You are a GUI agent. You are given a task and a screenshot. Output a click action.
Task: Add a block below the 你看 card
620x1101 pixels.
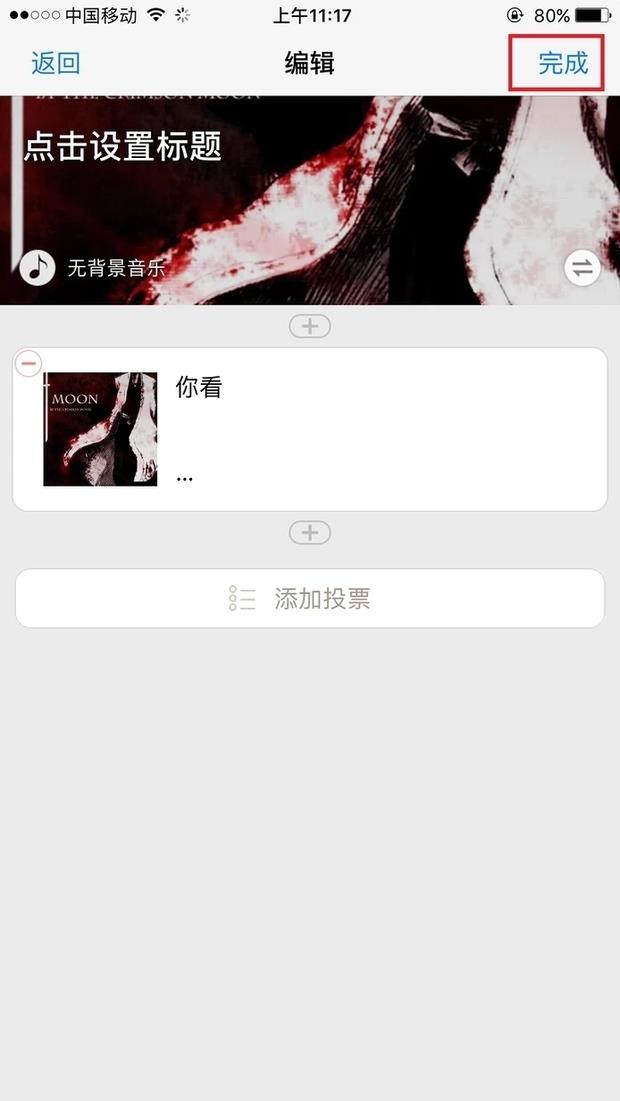pyautogui.click(x=310, y=533)
